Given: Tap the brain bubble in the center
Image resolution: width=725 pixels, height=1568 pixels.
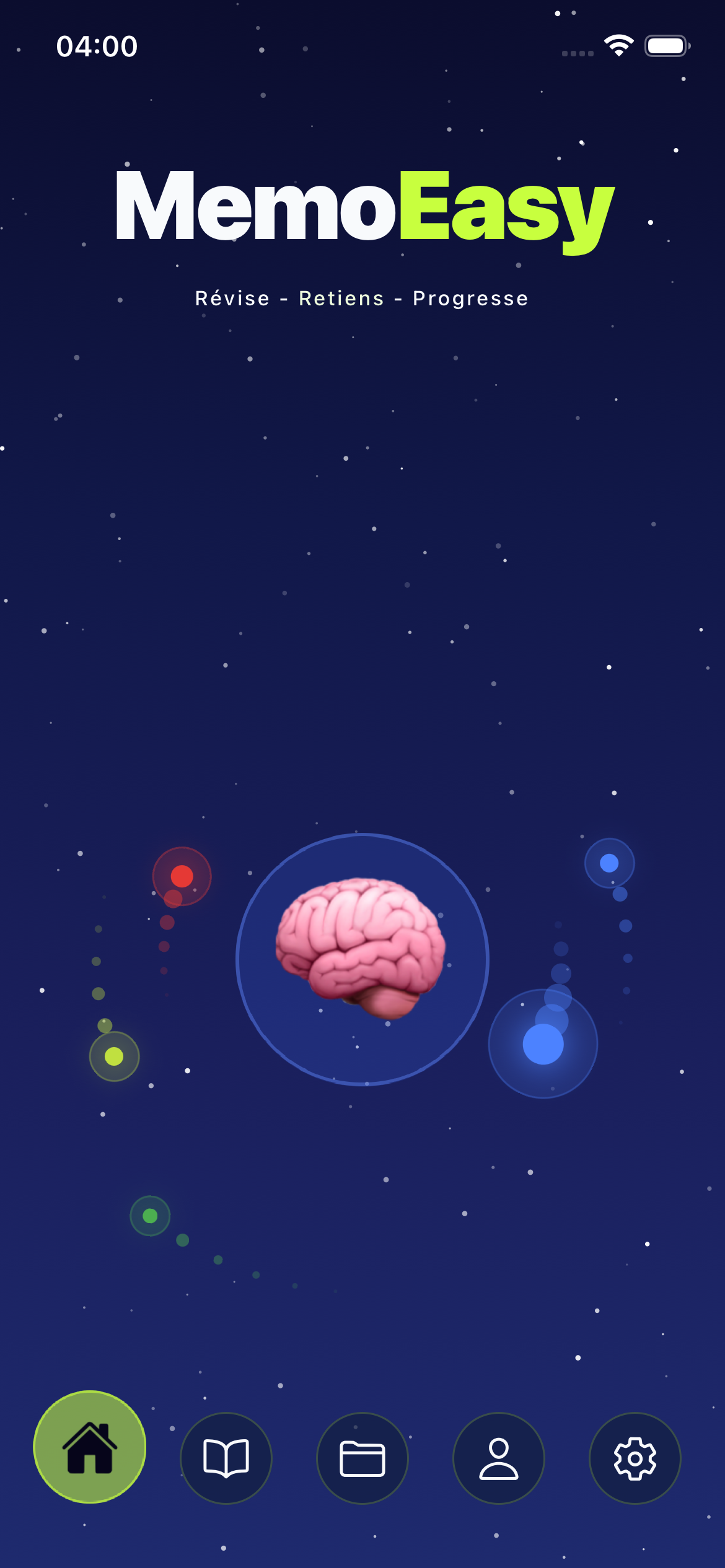Looking at the screenshot, I should (x=362, y=959).
